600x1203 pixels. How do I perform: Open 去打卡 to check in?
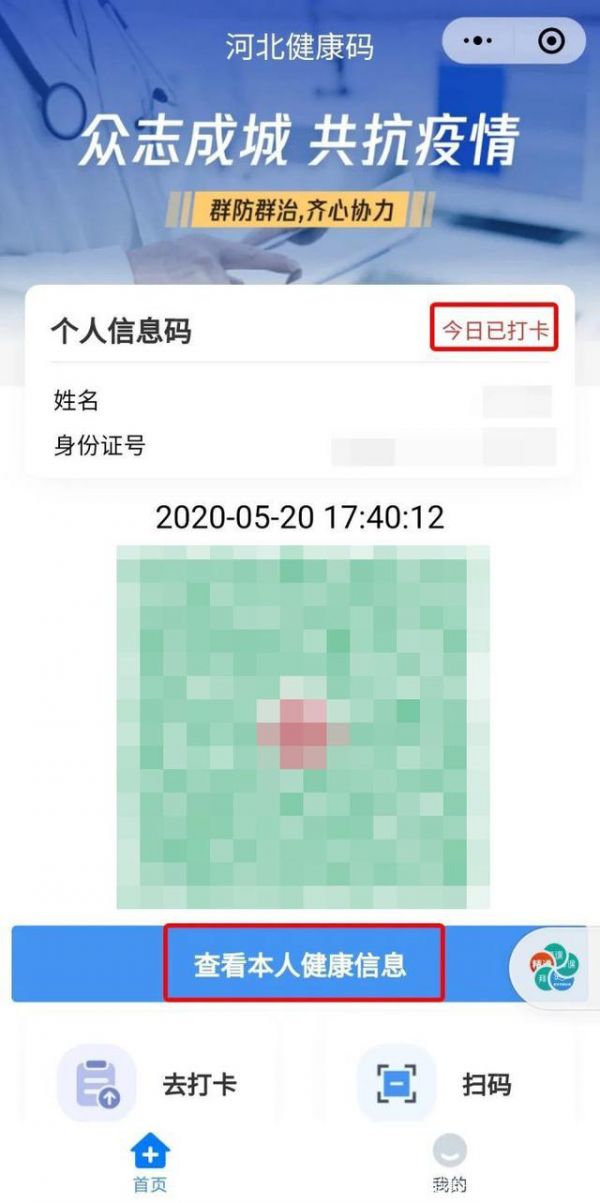pos(150,1084)
